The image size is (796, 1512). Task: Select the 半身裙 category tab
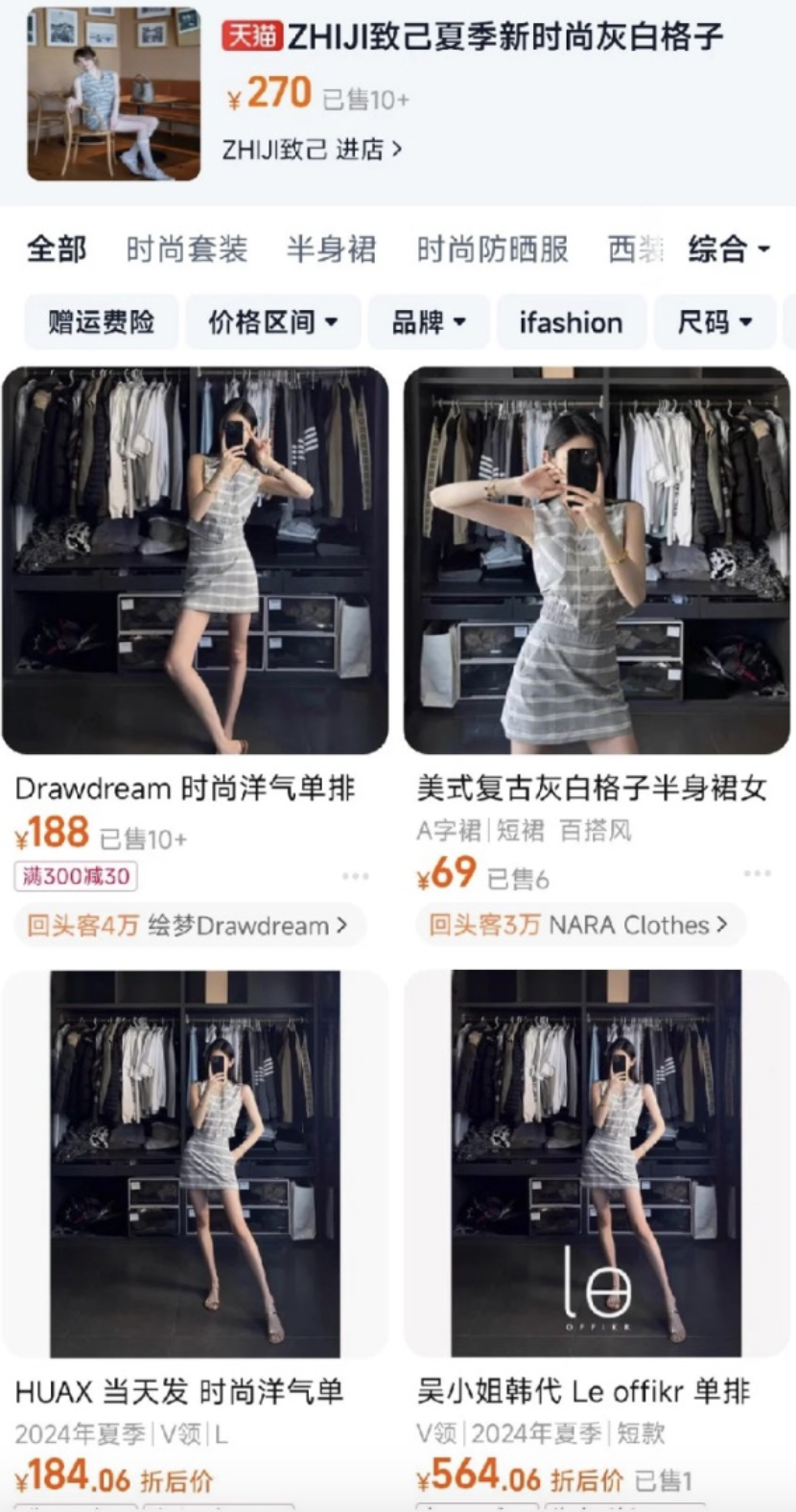click(x=331, y=249)
